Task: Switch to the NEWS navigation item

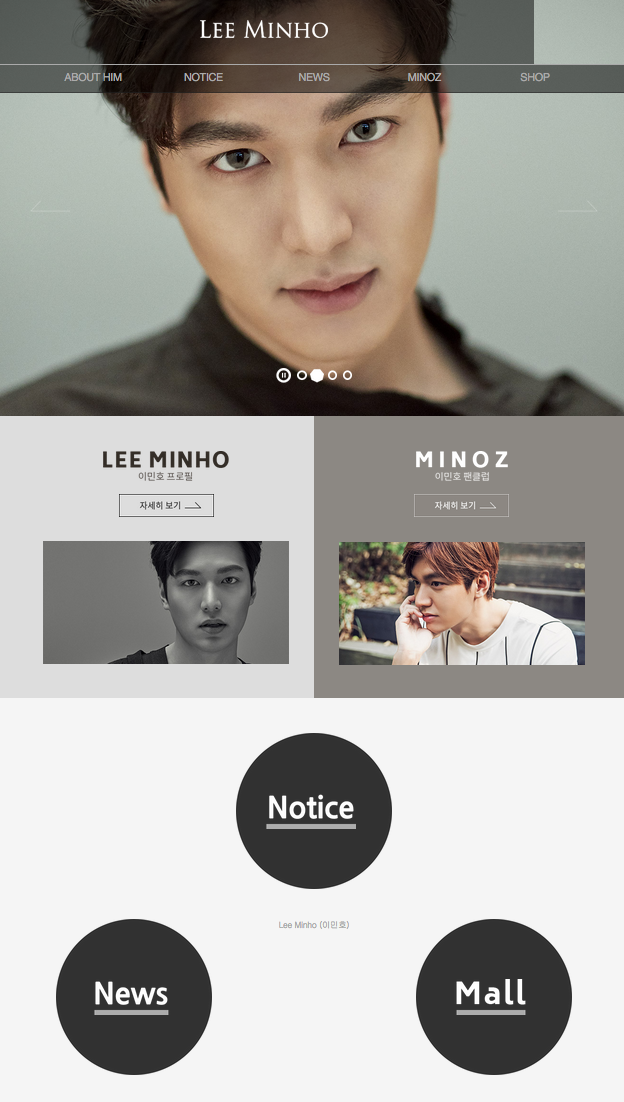Action: pos(314,77)
